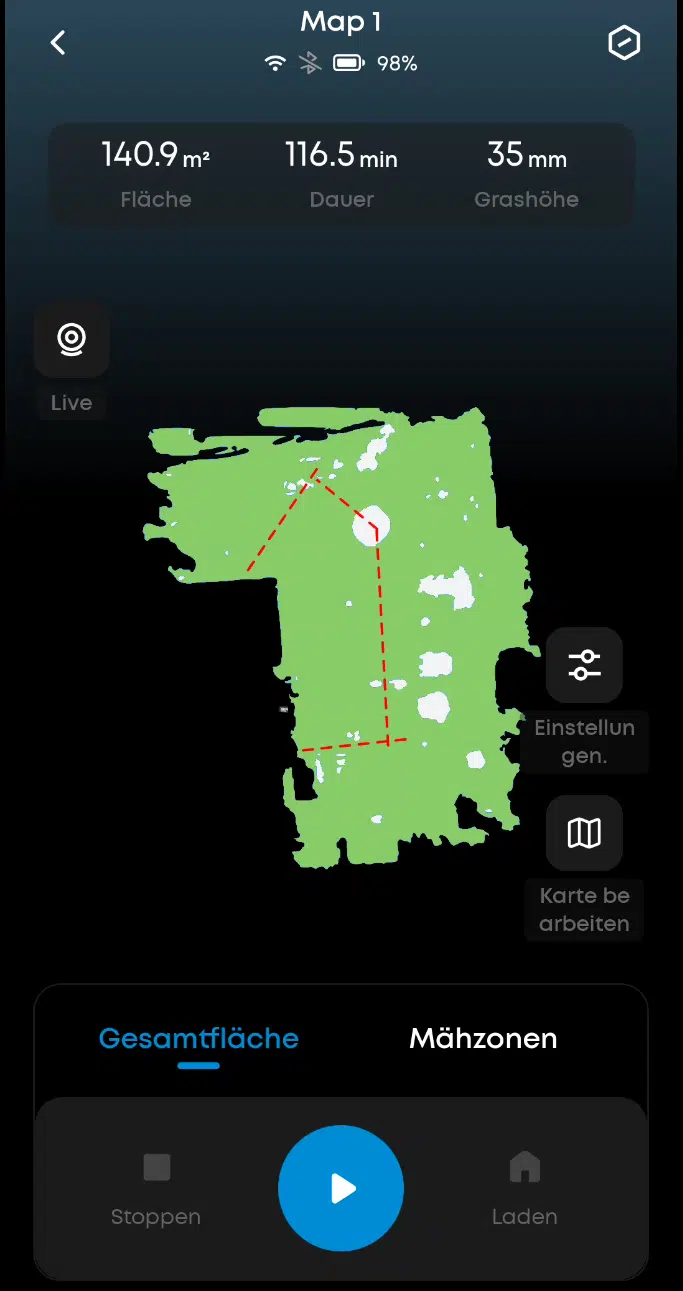683x1291 pixels.
Task: Open the hexagon device icon at top right
Action: [624, 43]
